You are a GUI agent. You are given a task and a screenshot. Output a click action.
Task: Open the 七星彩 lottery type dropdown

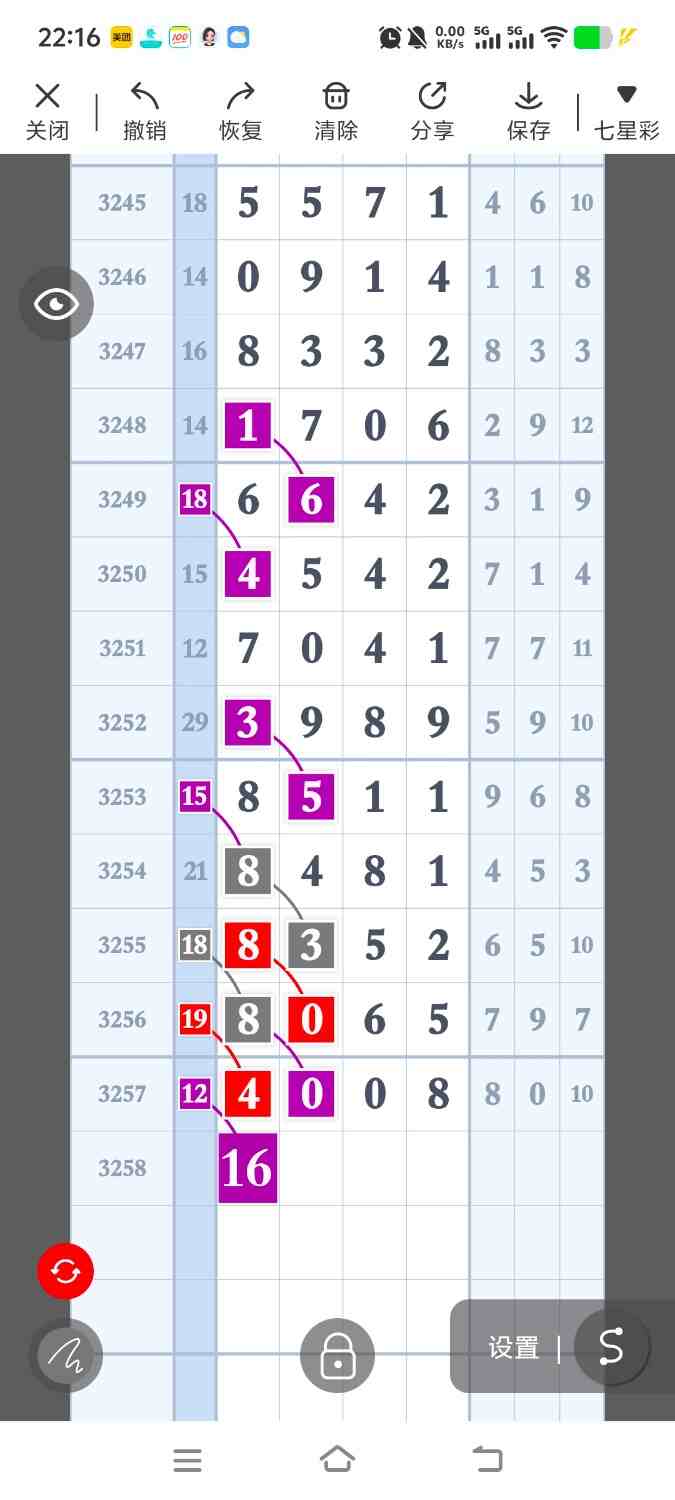click(626, 110)
